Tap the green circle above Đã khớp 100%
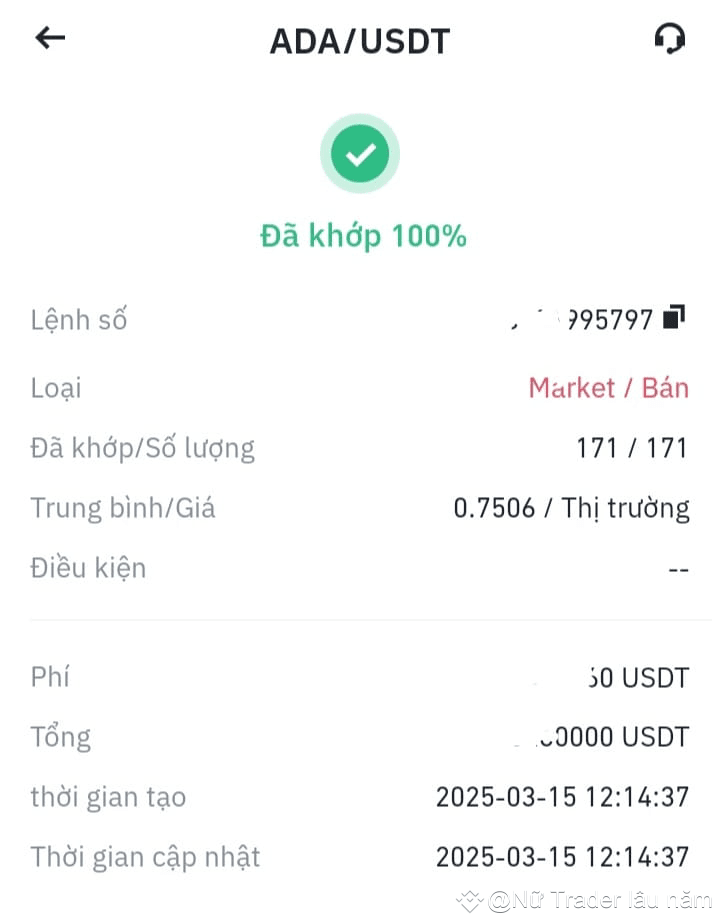The width and height of the screenshot is (720, 922). pyautogui.click(x=360, y=152)
